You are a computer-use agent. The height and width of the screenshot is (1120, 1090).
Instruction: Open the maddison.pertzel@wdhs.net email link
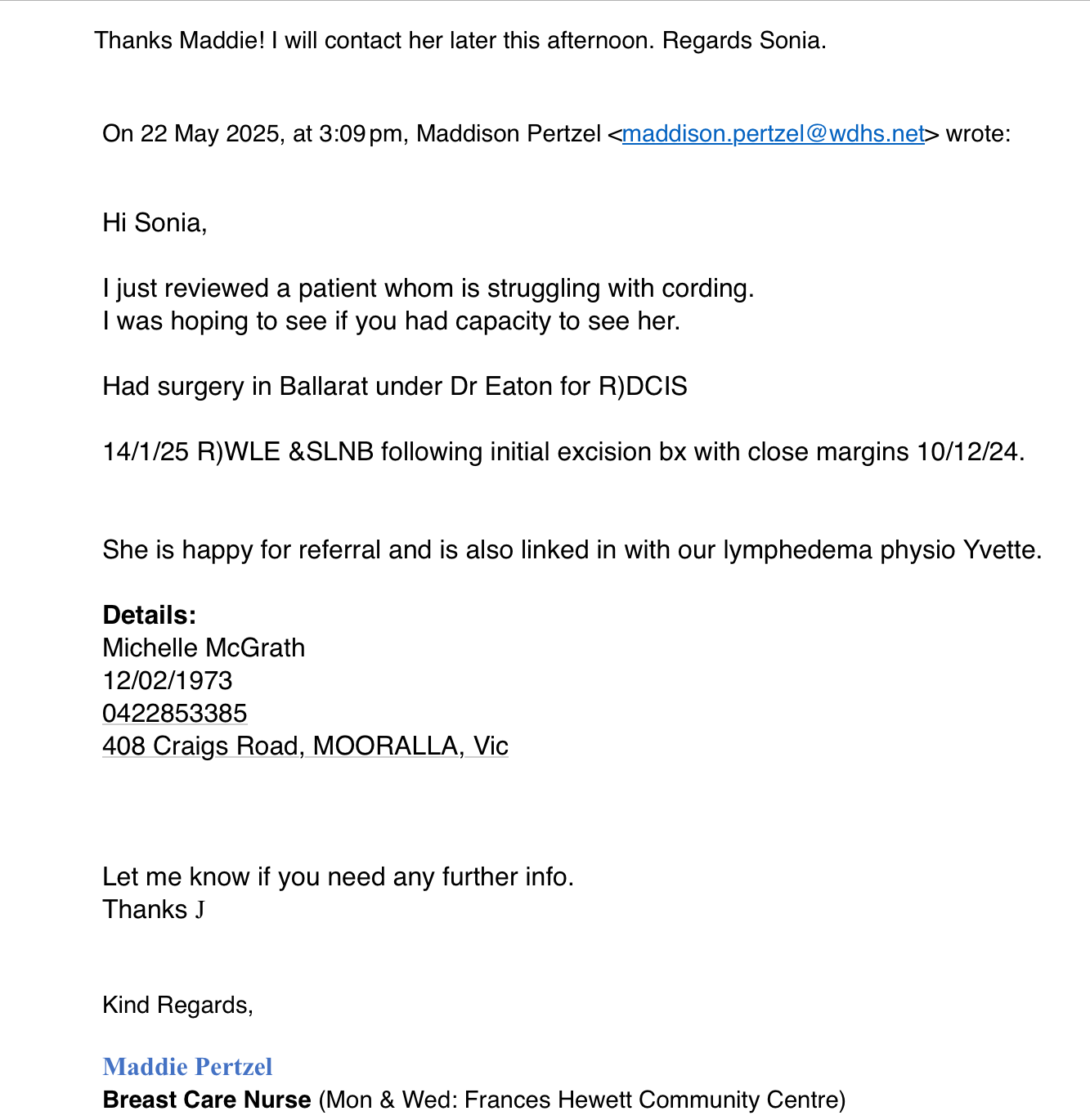click(x=773, y=133)
